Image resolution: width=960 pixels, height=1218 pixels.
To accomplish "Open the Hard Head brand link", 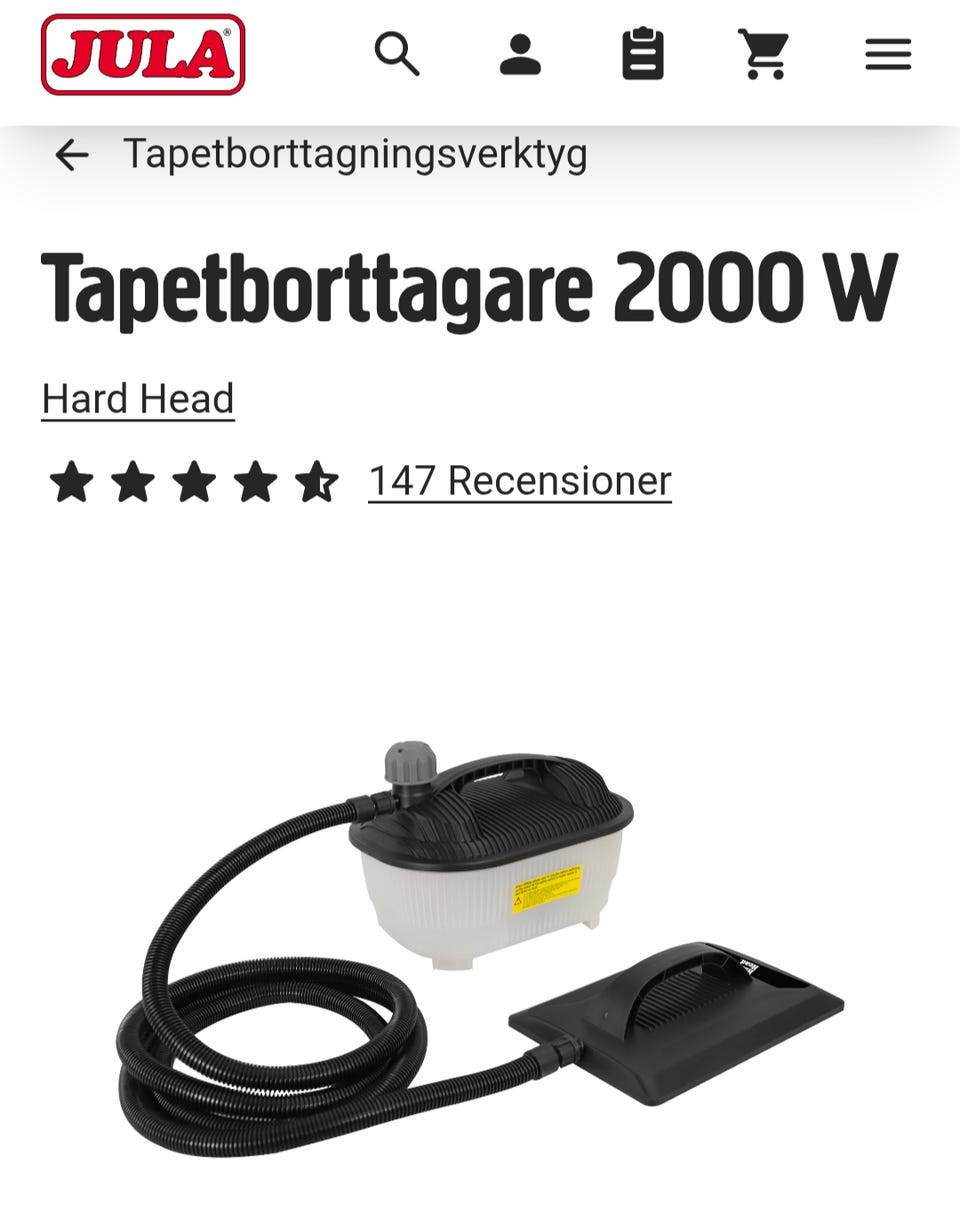I will [x=137, y=398].
